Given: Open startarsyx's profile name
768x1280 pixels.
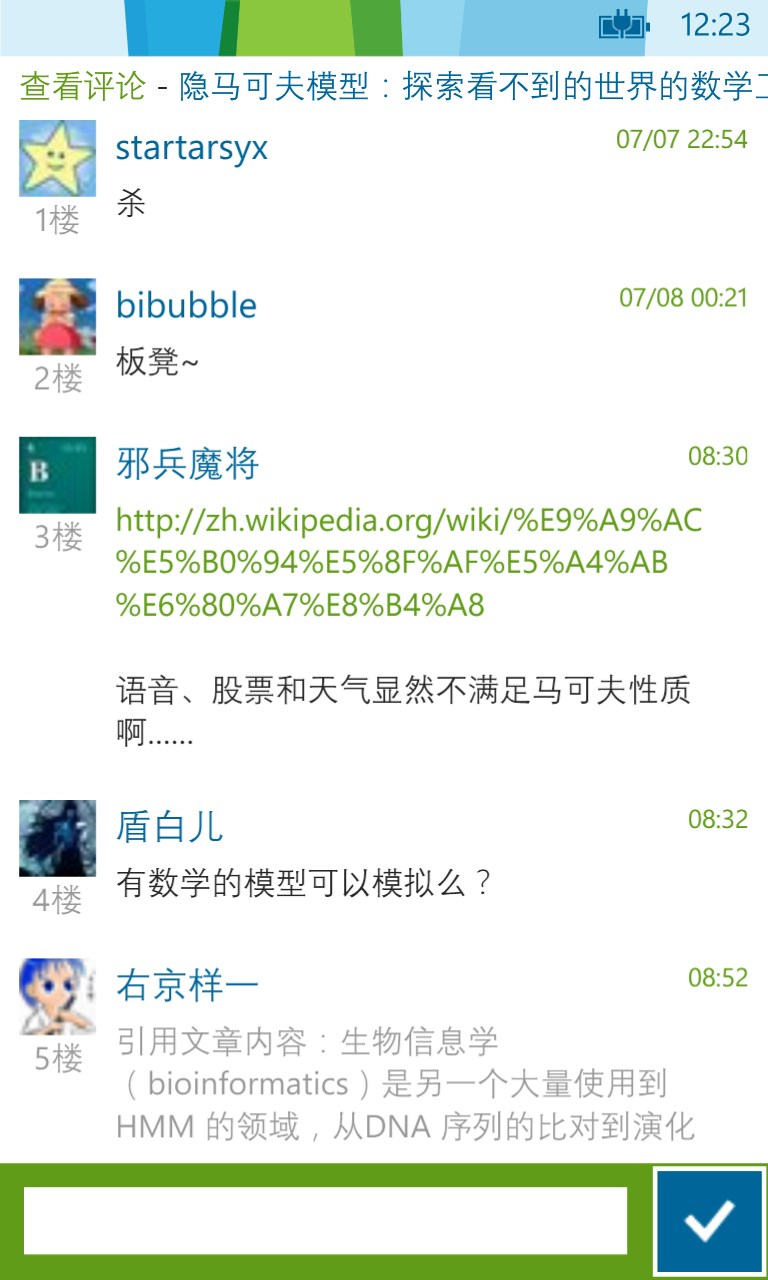Looking at the screenshot, I should tap(192, 148).
